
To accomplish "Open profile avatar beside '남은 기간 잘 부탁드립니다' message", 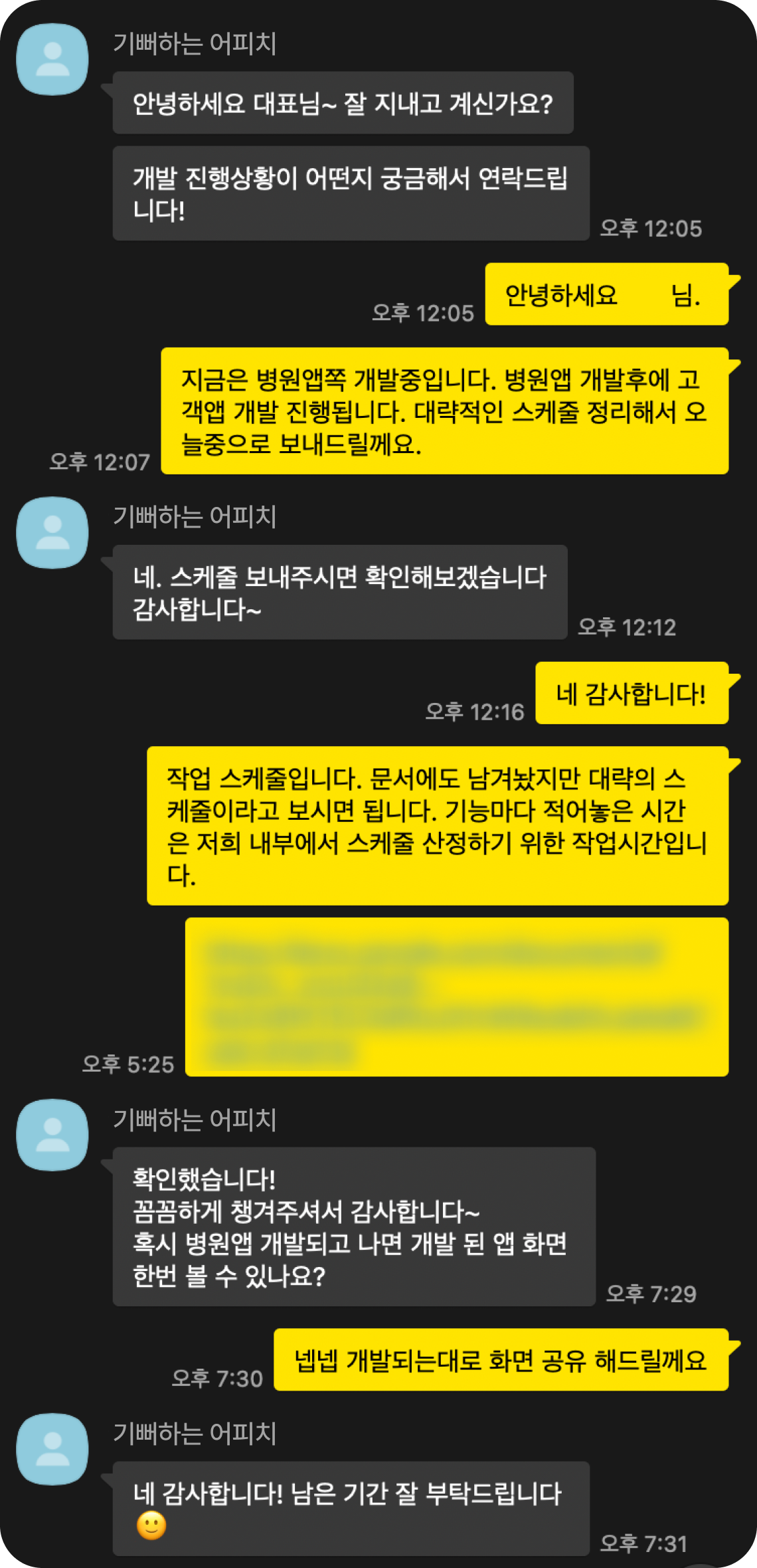I will click(x=52, y=1448).
